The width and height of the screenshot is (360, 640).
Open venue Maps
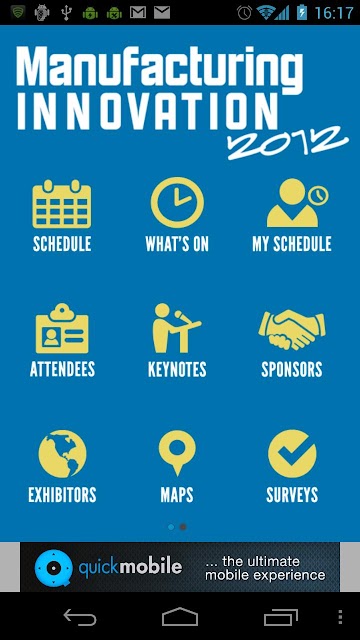177,466
